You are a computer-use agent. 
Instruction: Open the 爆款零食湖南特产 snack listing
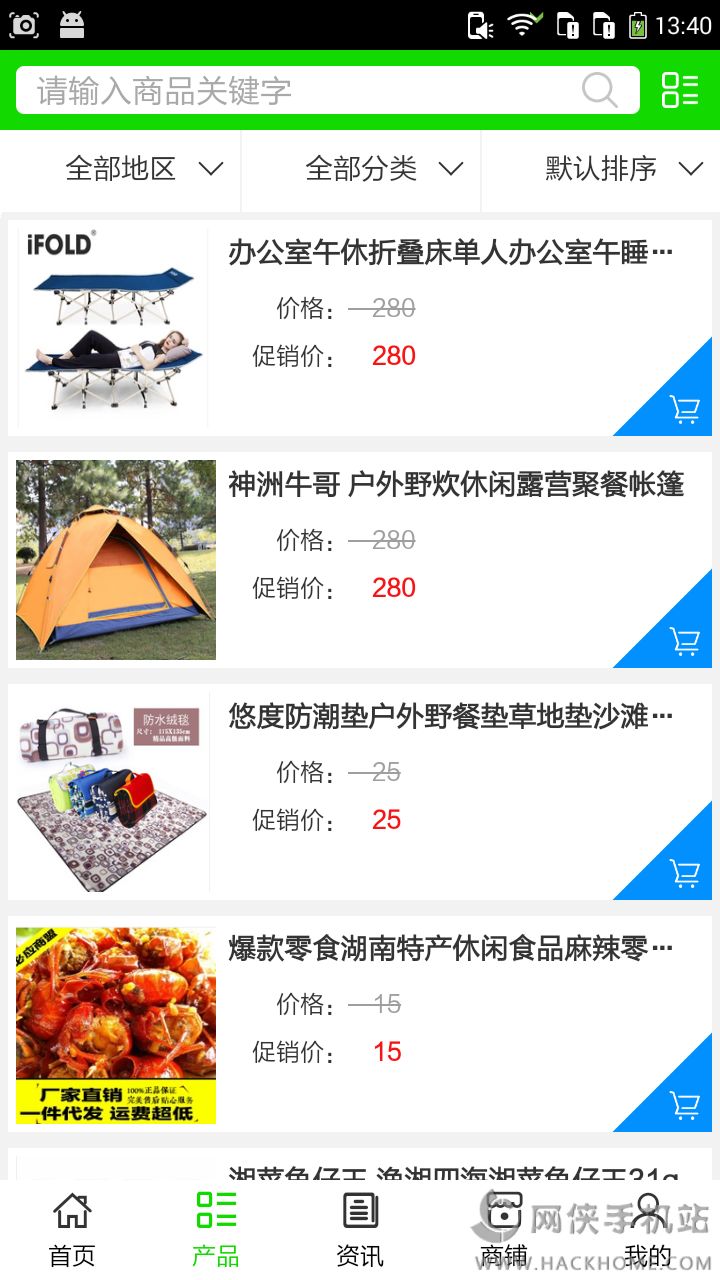coord(450,949)
